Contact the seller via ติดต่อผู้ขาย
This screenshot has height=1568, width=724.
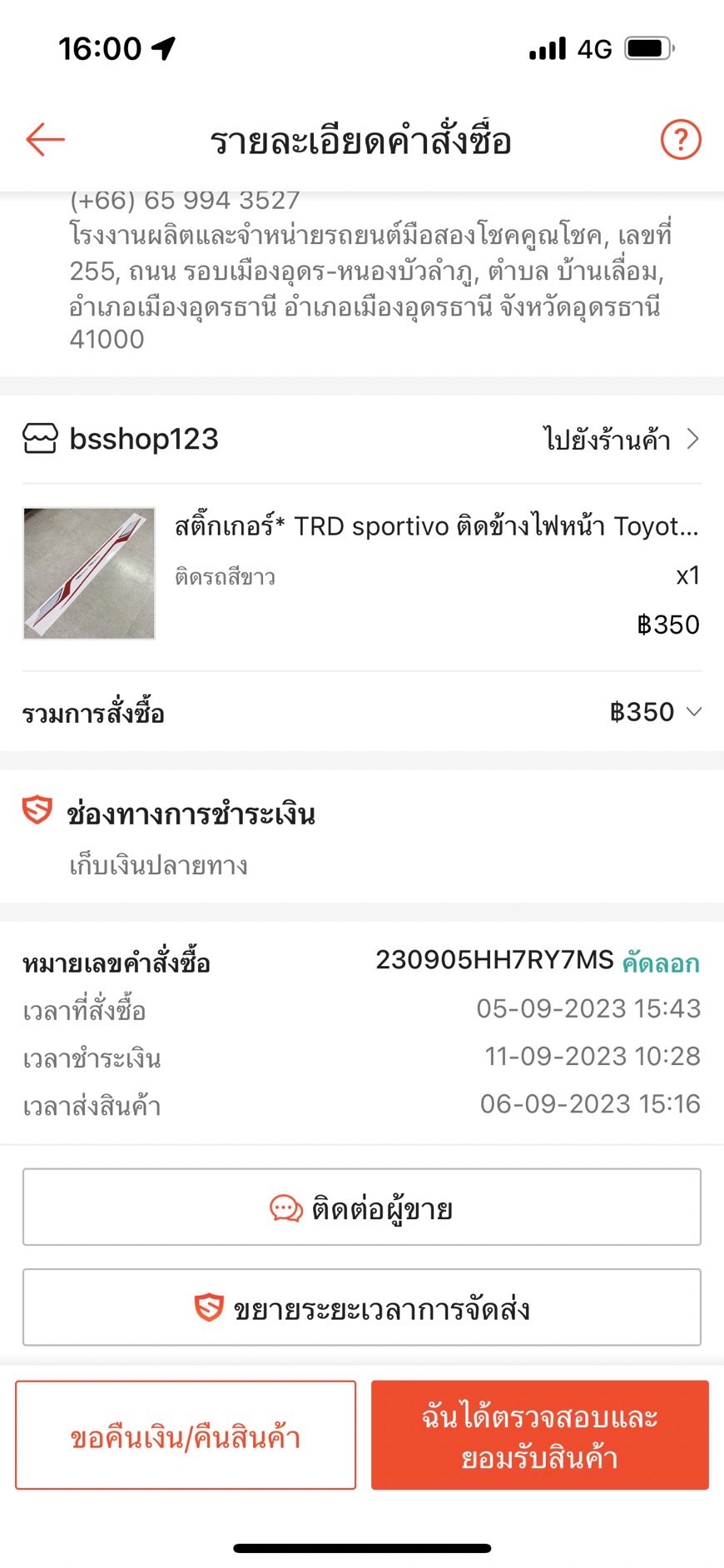click(x=361, y=1207)
